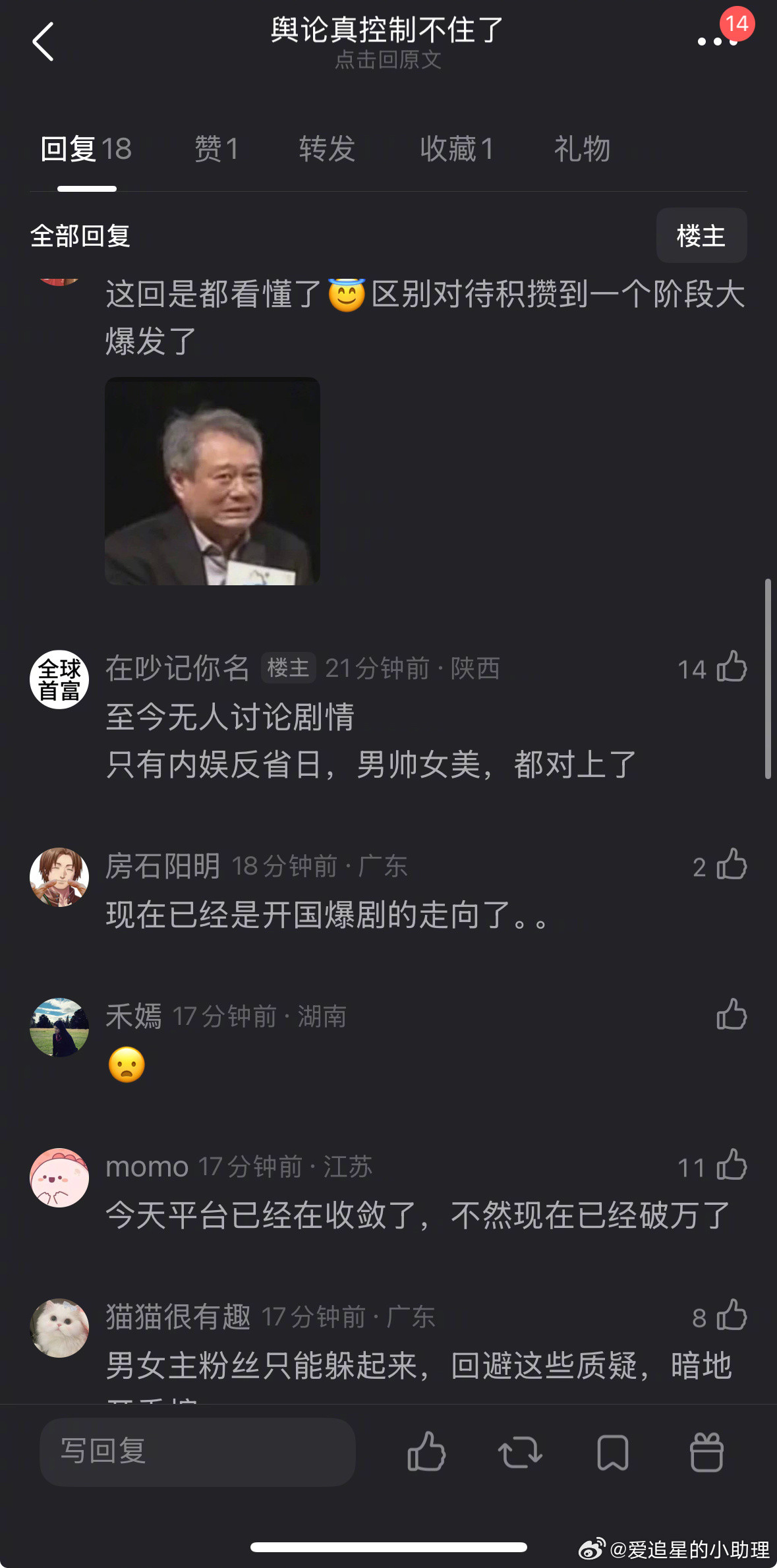This screenshot has height=1568, width=777.
Task: Open the three-dot menu with badge 14
Action: (717, 41)
